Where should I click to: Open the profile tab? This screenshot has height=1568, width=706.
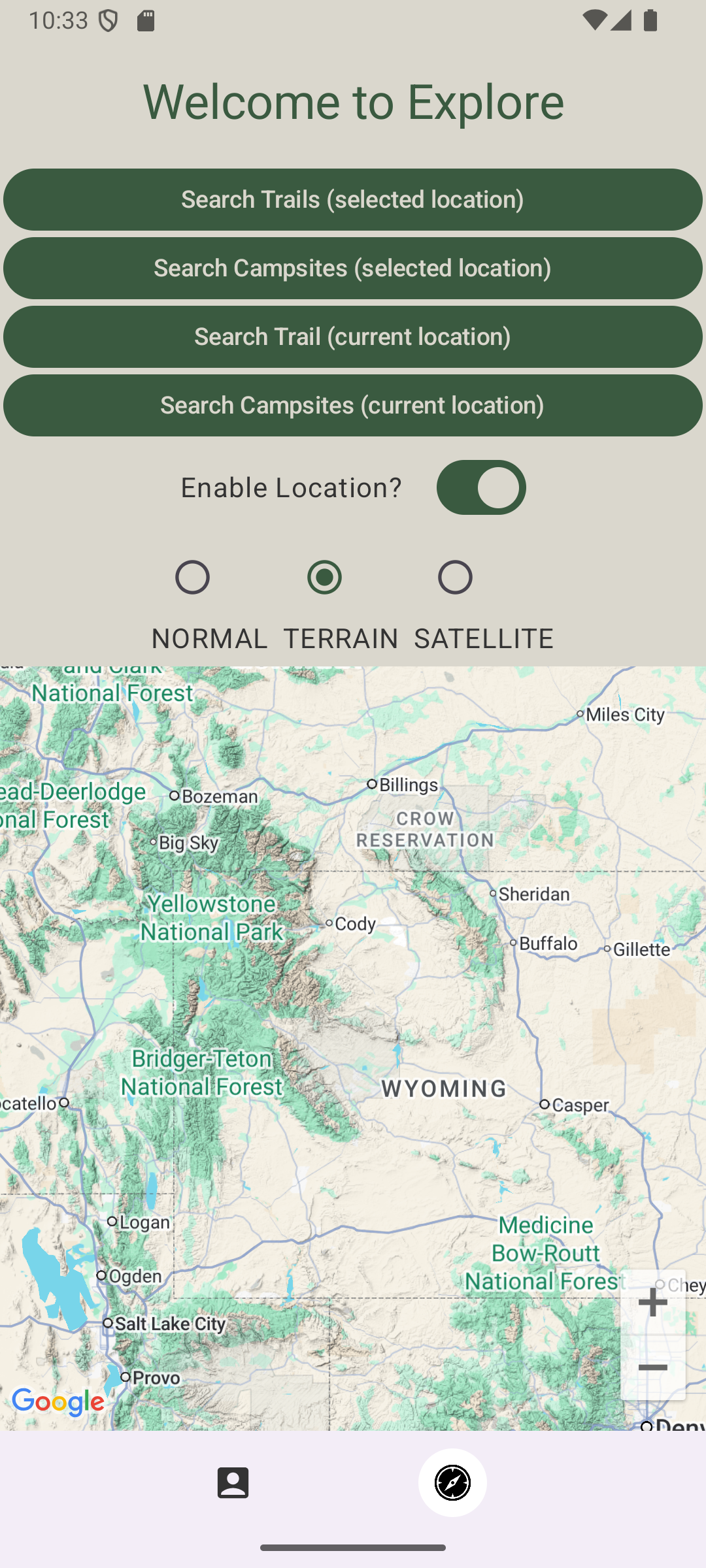click(233, 1482)
